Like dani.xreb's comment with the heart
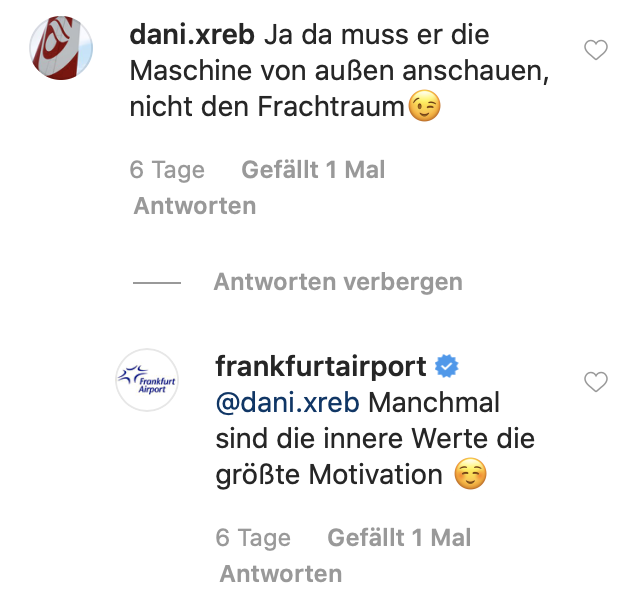This screenshot has width=632, height=598. click(x=596, y=50)
